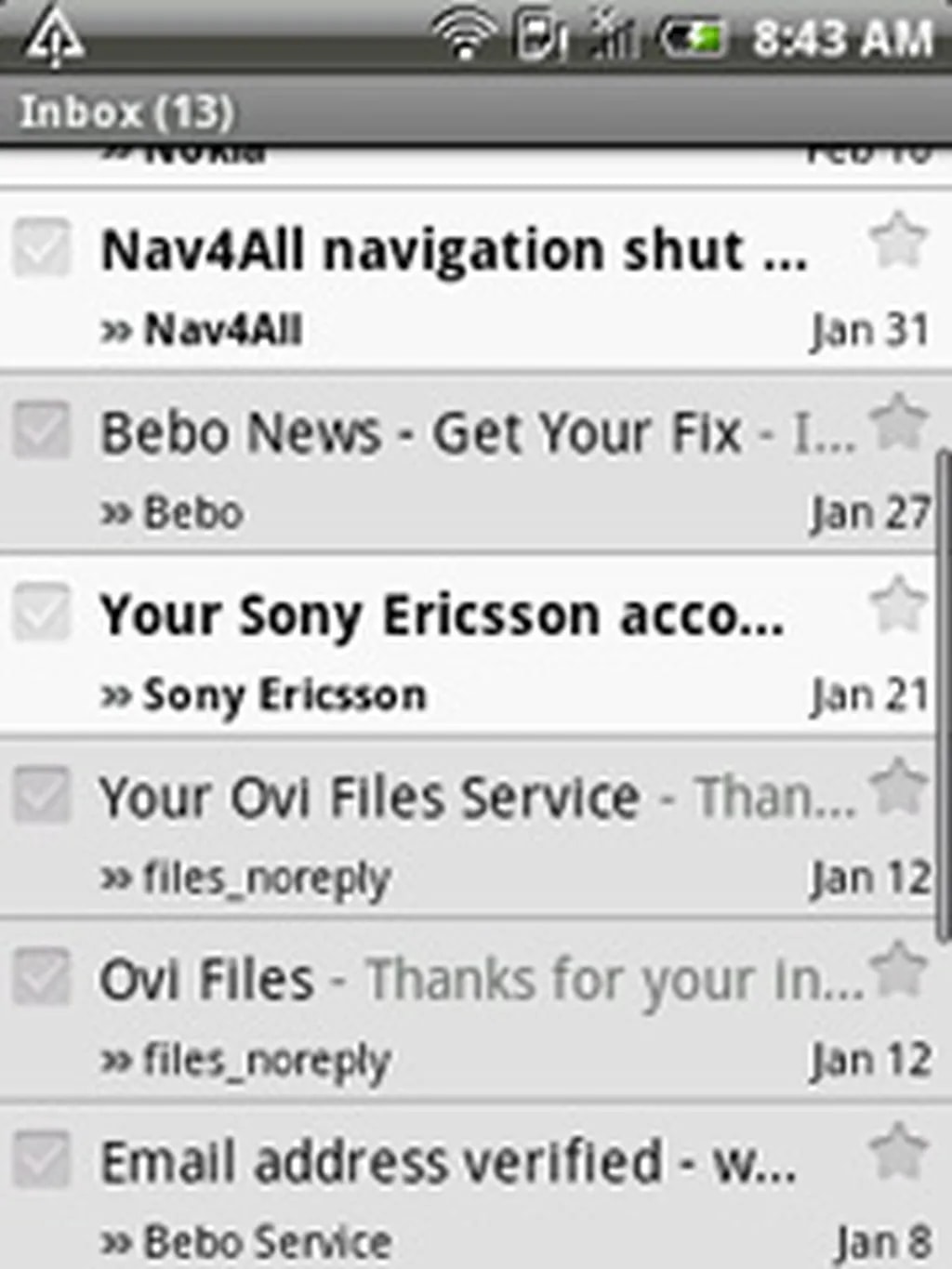Star the Bebo News email
Image resolution: width=952 pixels, height=1269 pixels.
tap(898, 421)
